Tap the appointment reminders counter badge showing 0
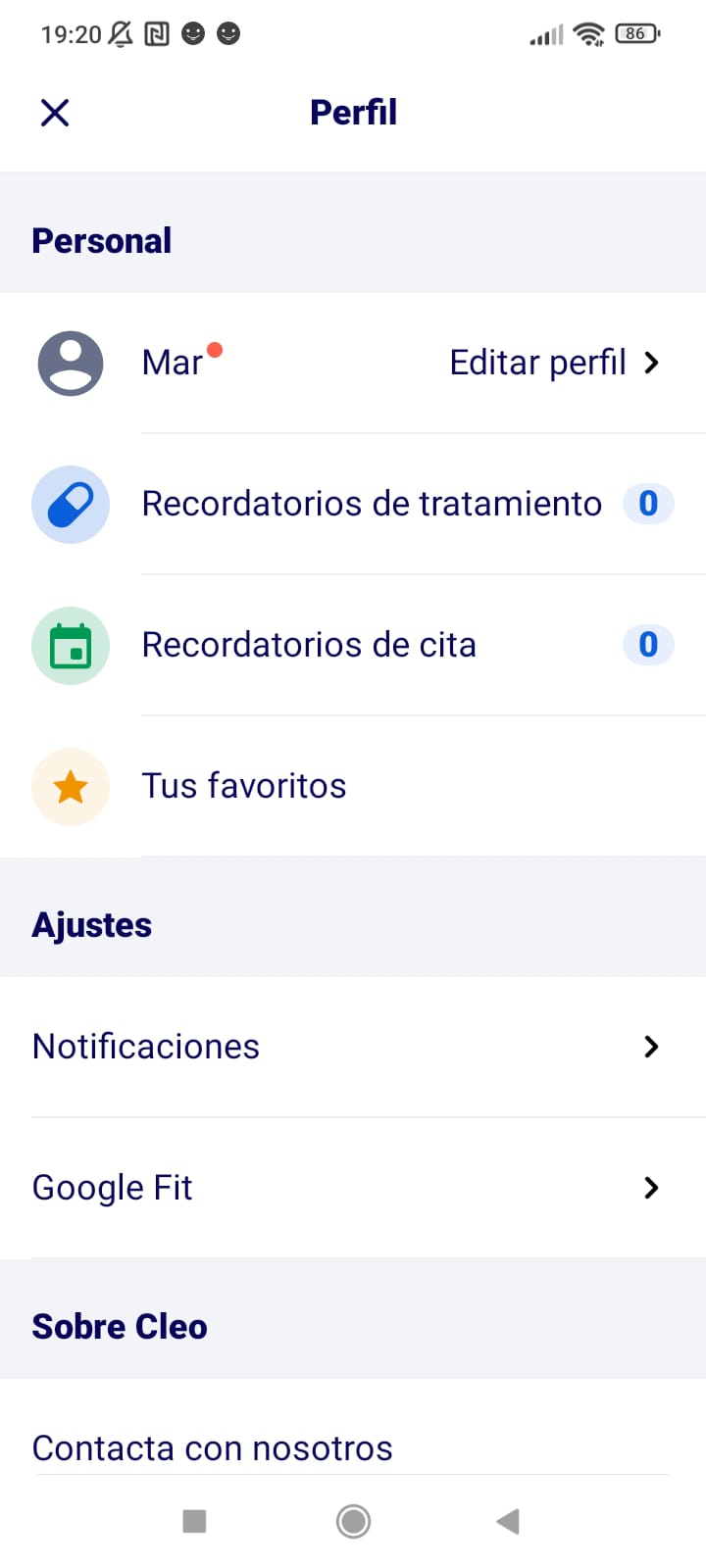Viewport: 706px width, 1568px height. [x=648, y=645]
